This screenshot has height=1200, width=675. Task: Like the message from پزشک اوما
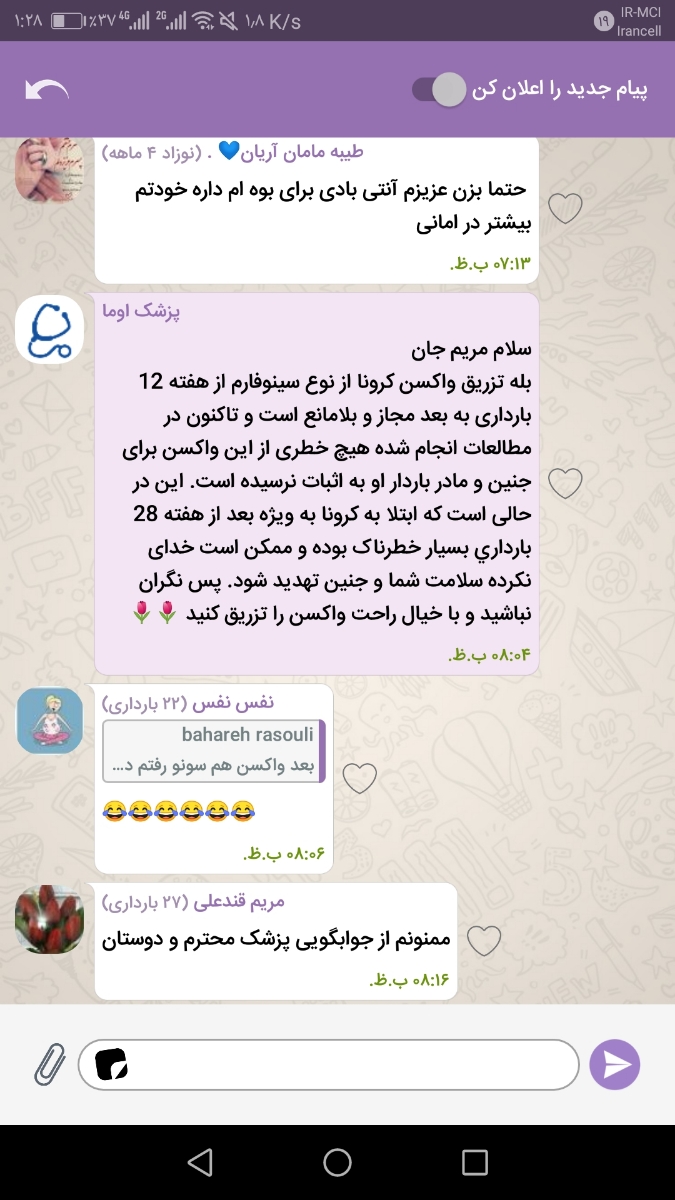point(566,483)
